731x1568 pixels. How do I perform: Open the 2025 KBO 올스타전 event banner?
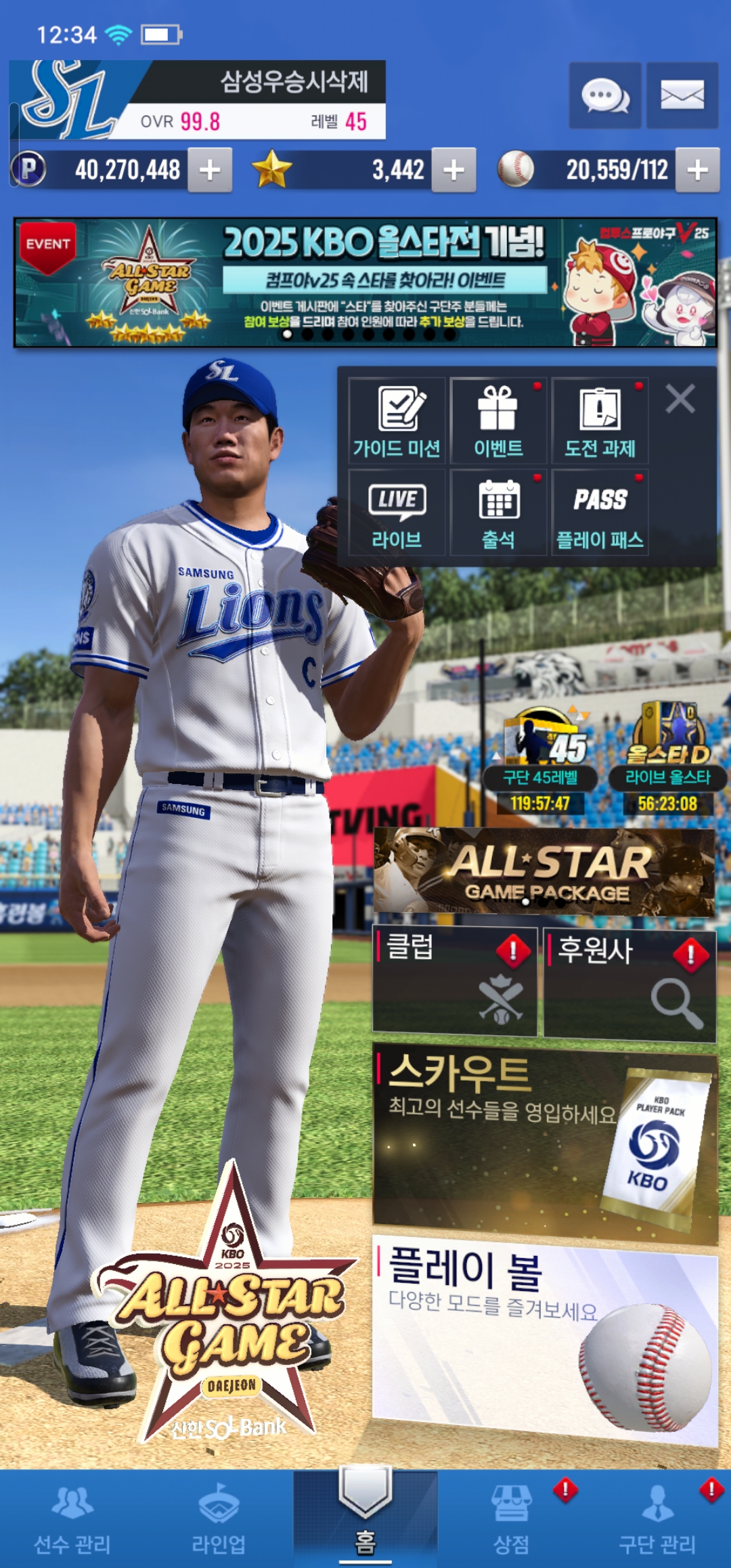click(365, 282)
